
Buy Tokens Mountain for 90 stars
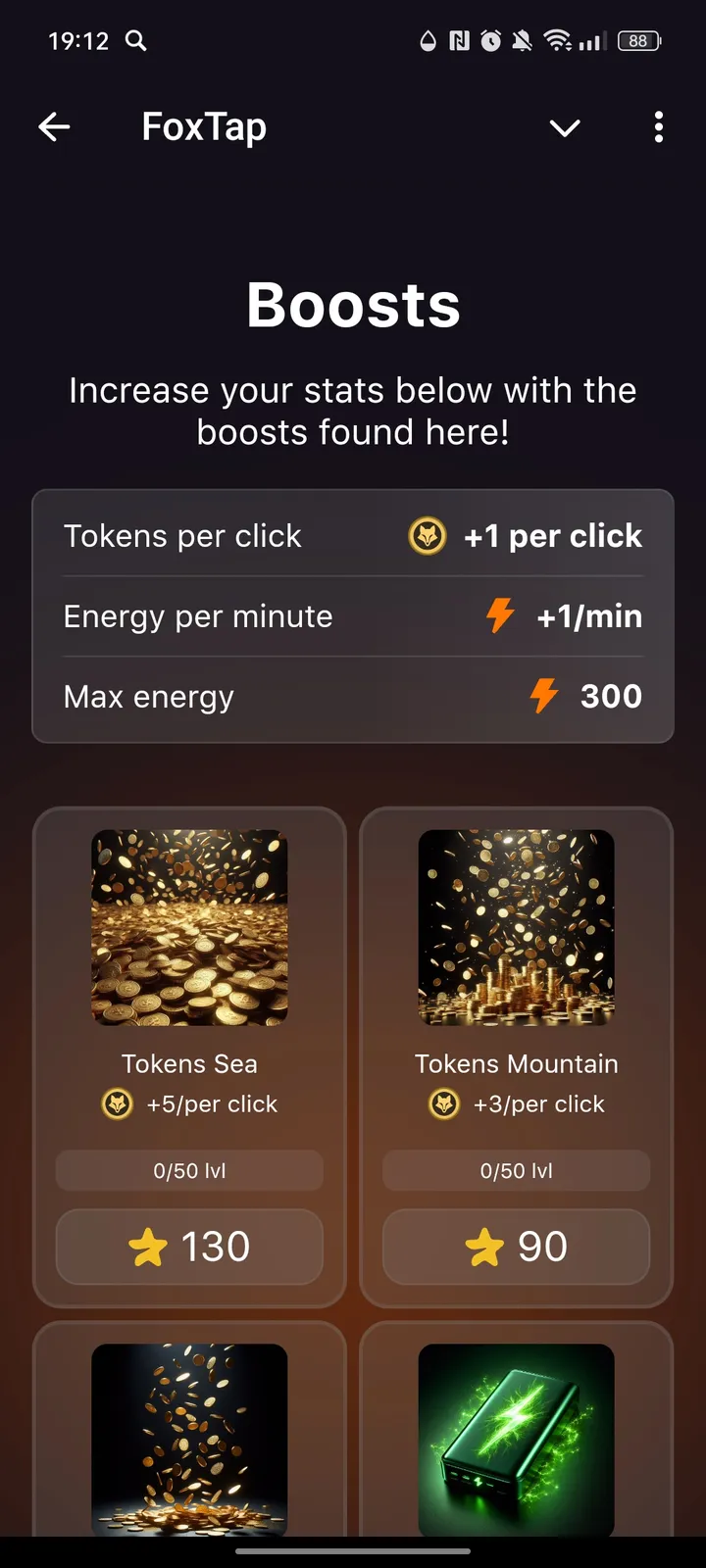[517, 1246]
